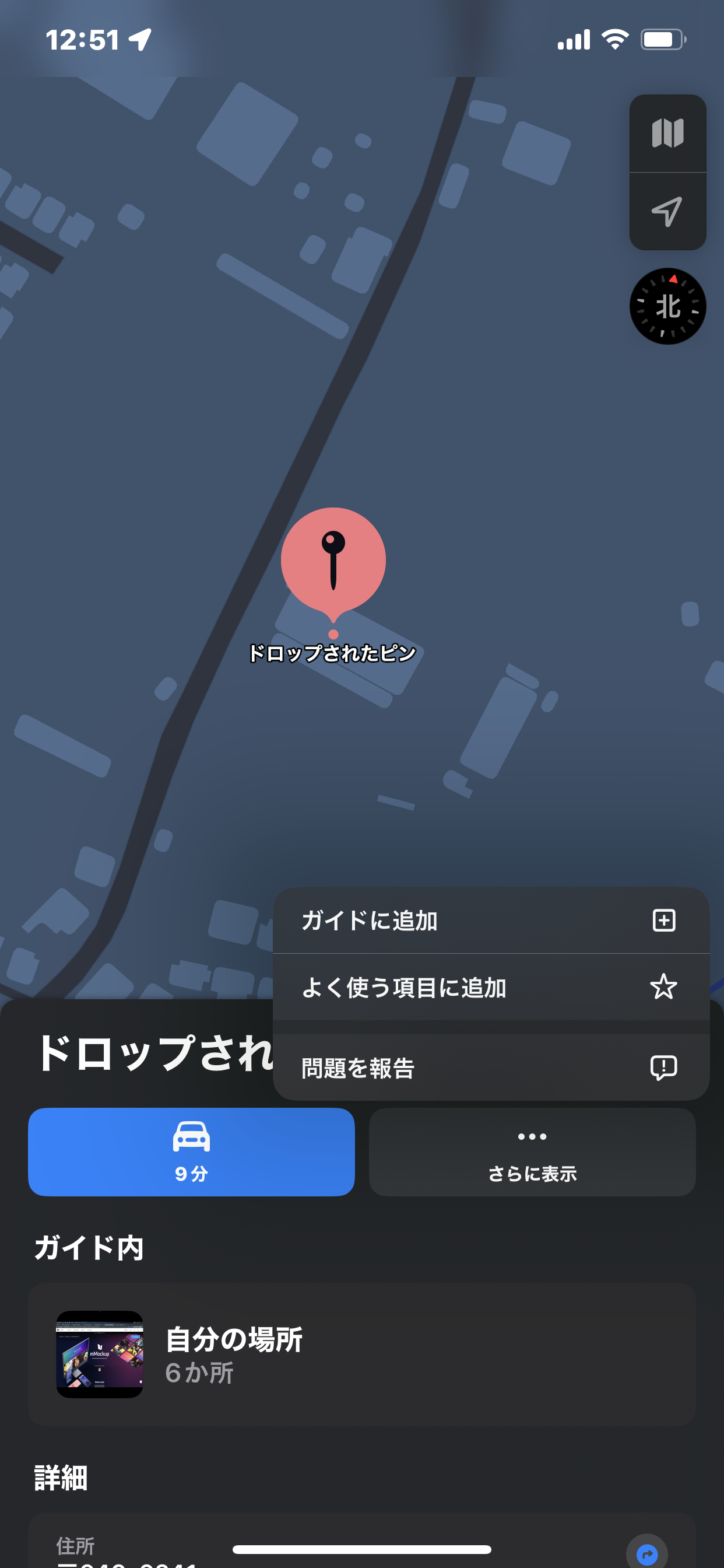Choose 問題を報告 from the menu
The width and height of the screenshot is (724, 1568).
[x=490, y=1067]
